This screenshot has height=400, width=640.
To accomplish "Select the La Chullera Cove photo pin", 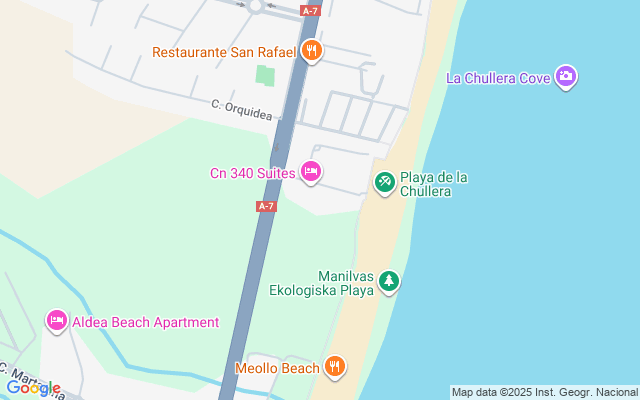I will [566, 77].
